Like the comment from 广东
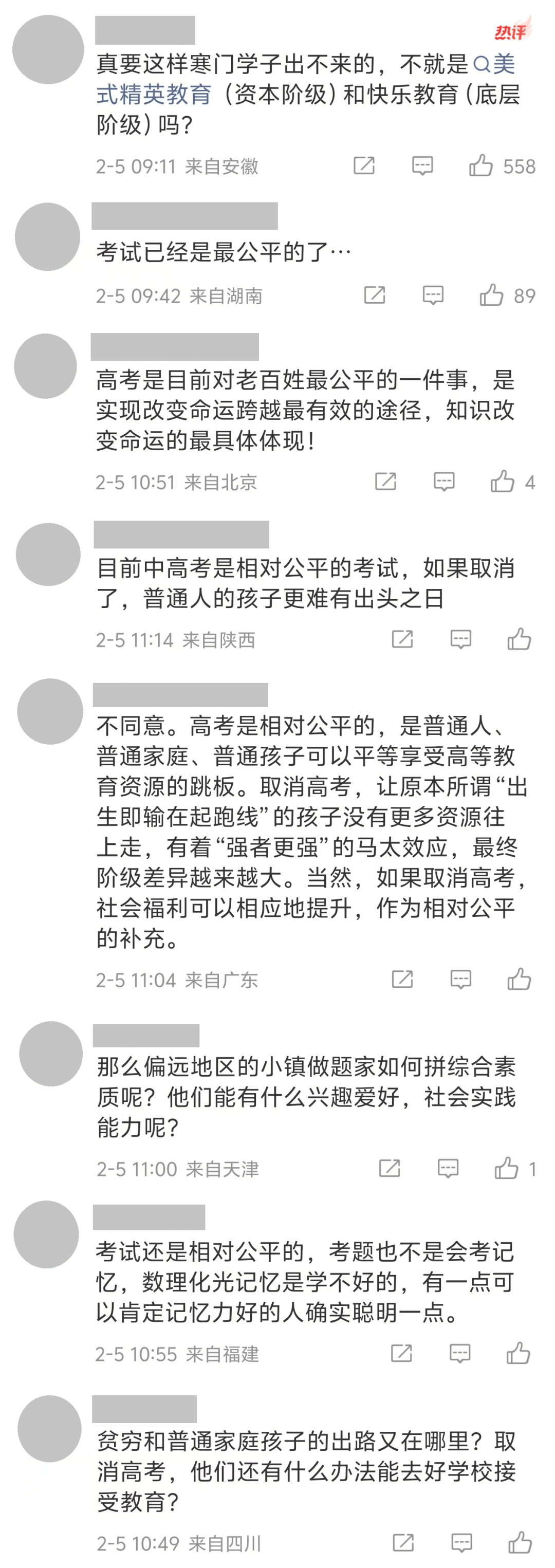The width and height of the screenshot is (555, 1568). click(519, 980)
